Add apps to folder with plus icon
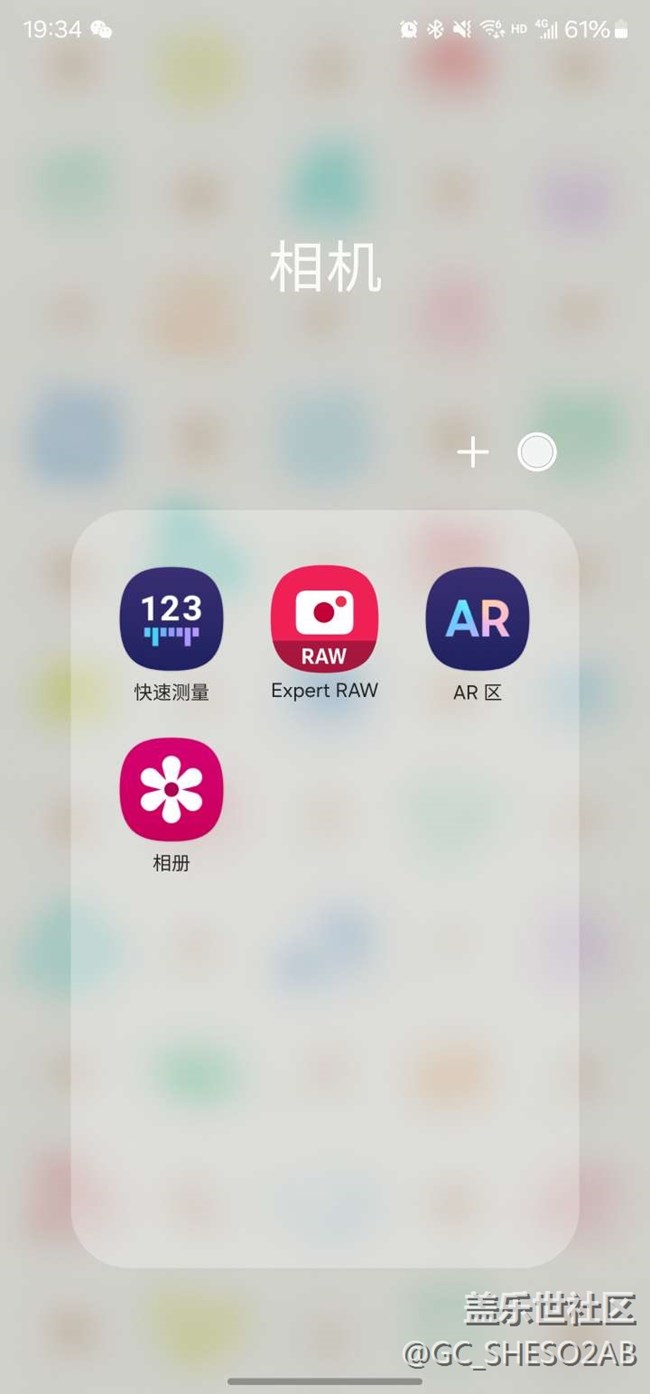This screenshot has height=1394, width=650. pyautogui.click(x=473, y=453)
